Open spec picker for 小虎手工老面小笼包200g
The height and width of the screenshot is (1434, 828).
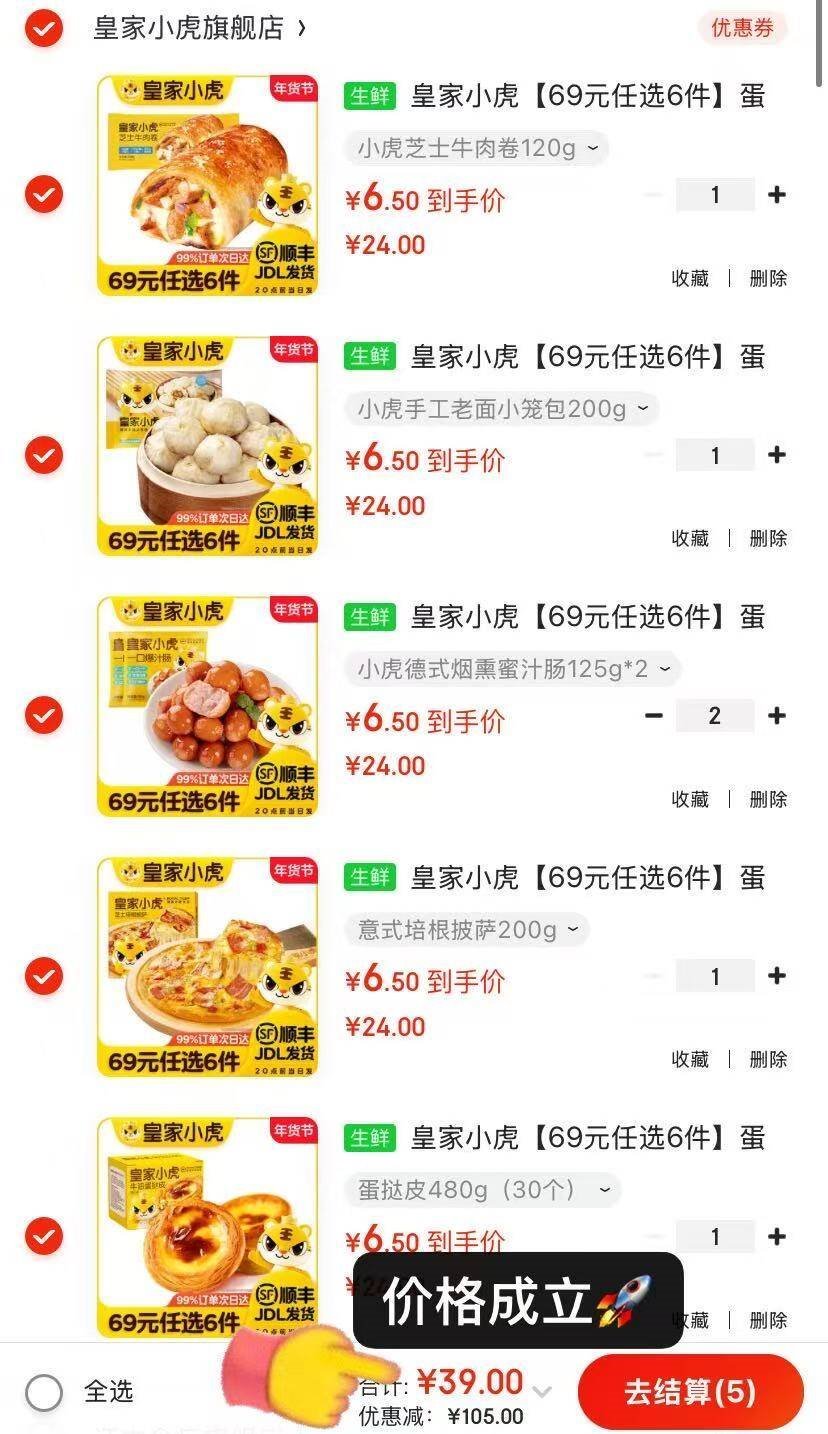[502, 409]
